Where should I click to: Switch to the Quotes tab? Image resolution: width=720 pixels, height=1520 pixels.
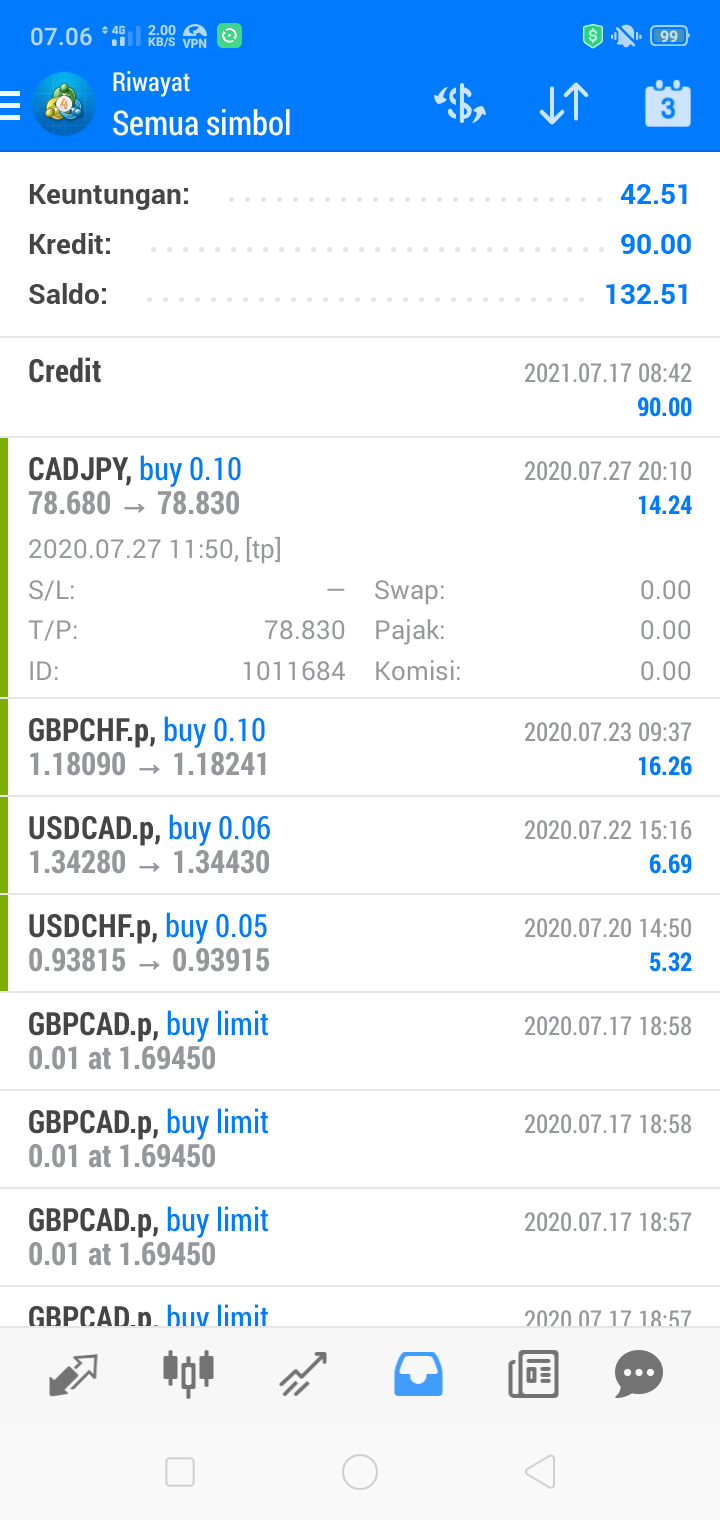[x=73, y=1374]
